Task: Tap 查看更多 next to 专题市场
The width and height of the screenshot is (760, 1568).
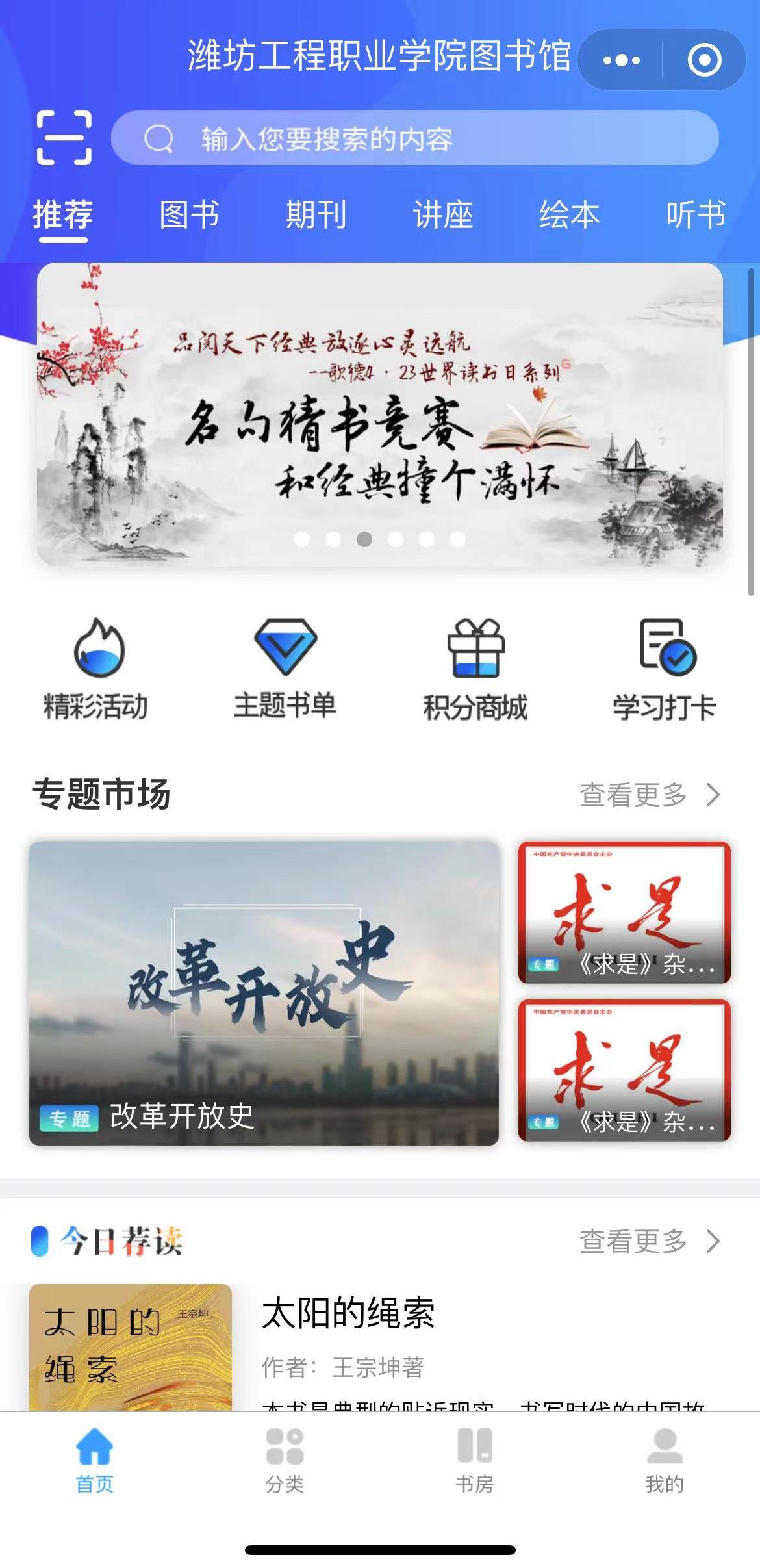Action: point(648,795)
